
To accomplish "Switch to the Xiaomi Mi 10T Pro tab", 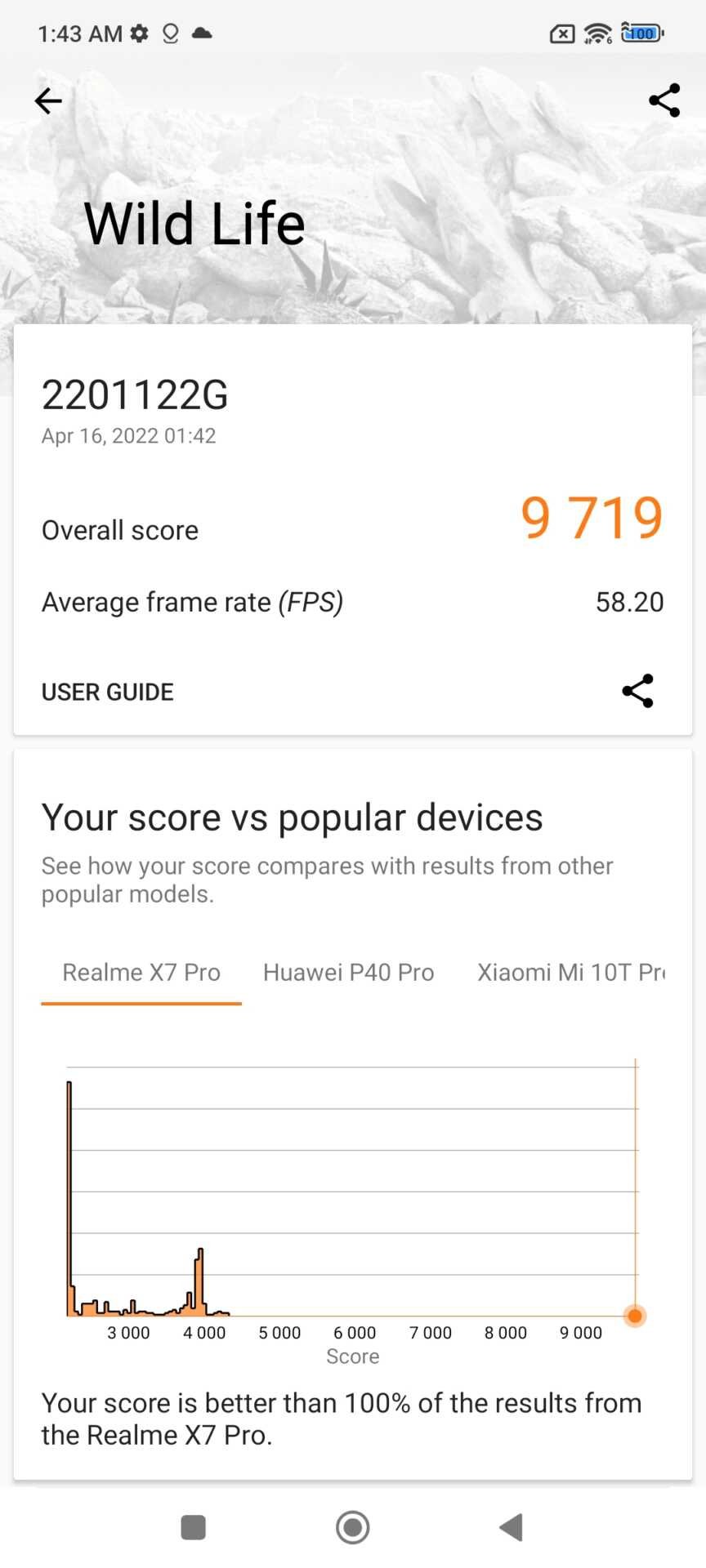I will [x=570, y=972].
